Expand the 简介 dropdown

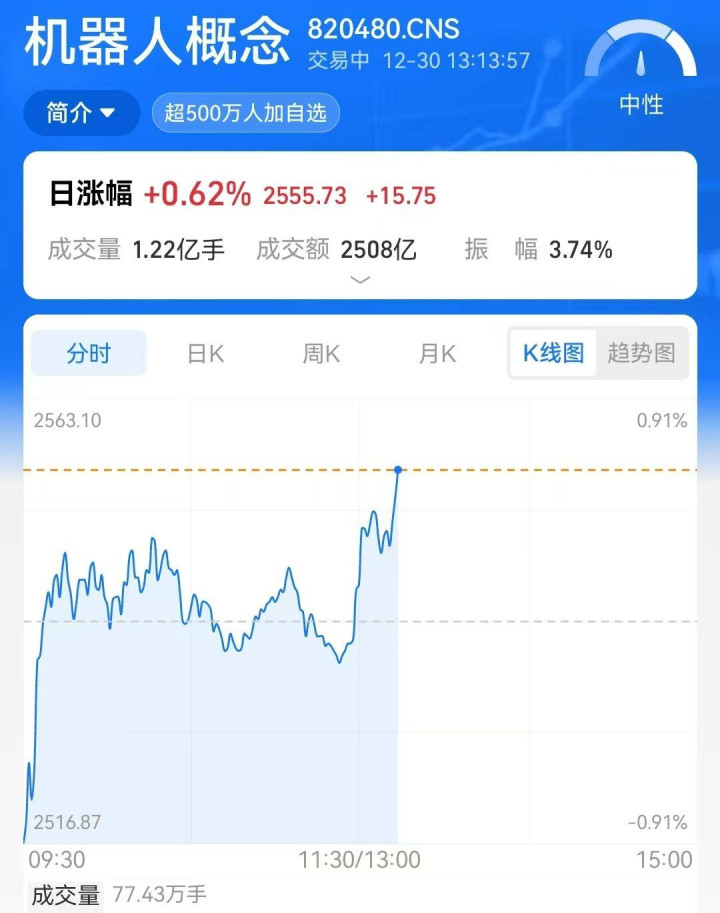coord(81,113)
